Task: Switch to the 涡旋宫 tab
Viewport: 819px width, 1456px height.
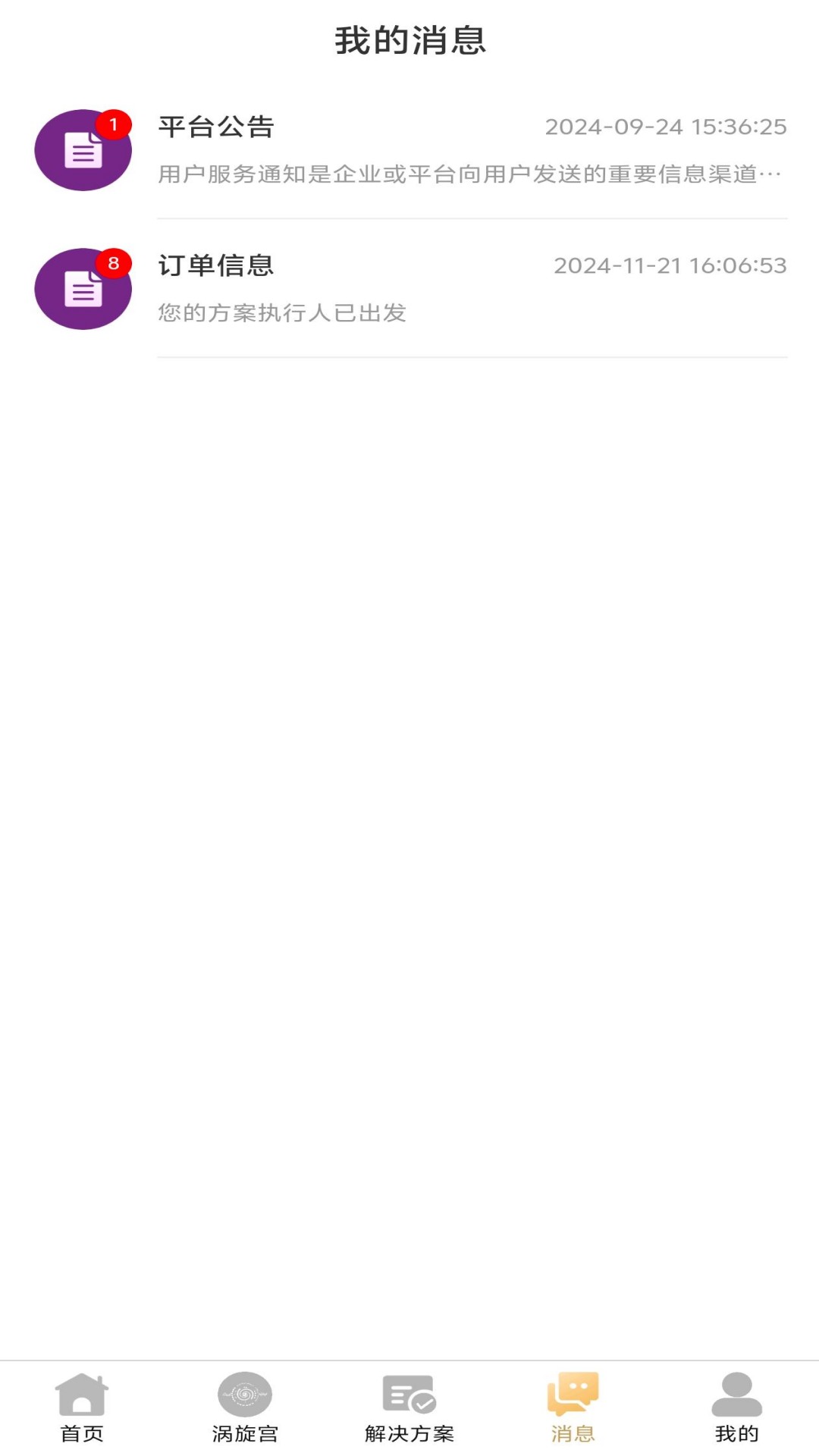Action: tap(245, 1407)
